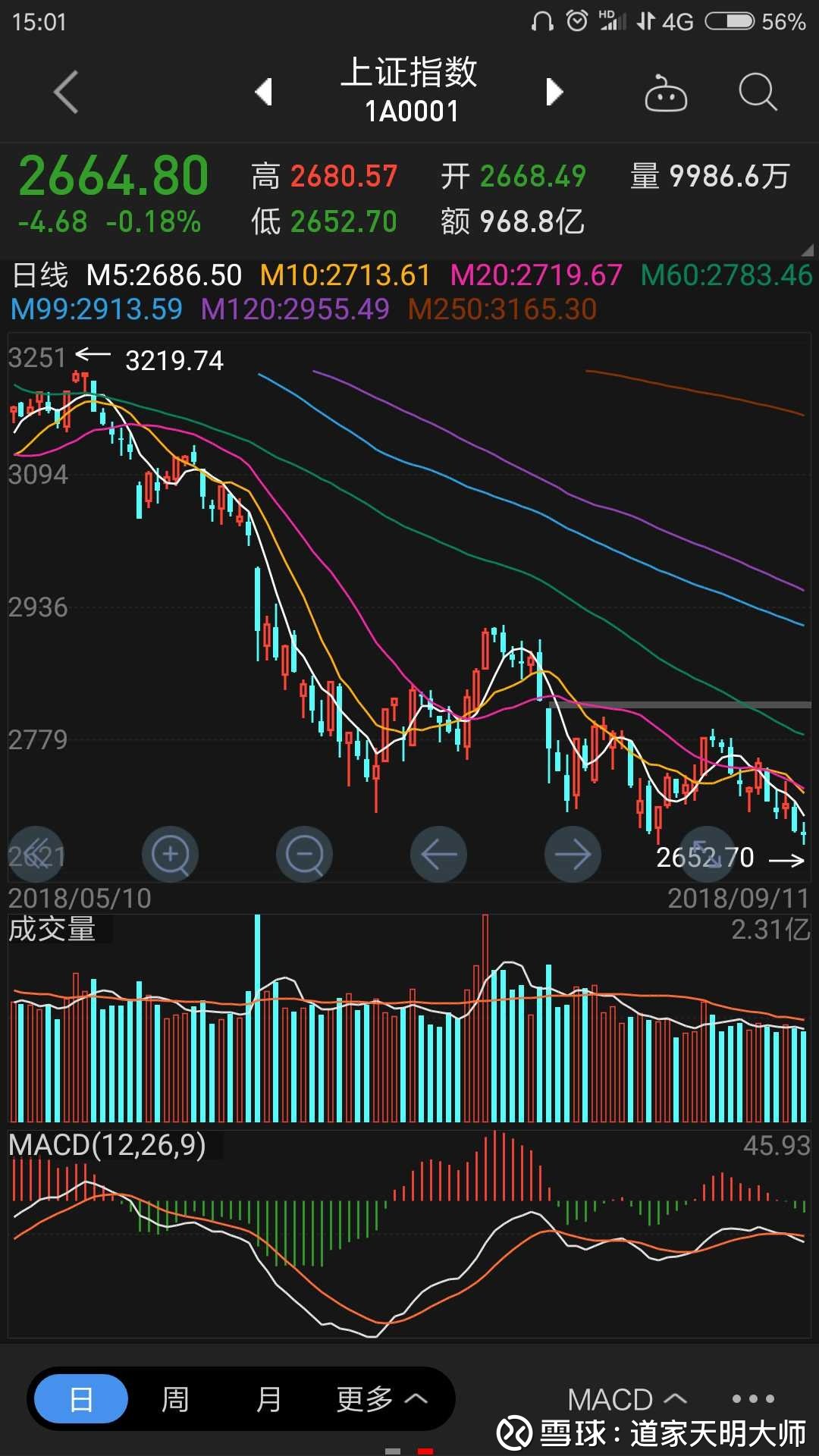Switch to the previous stock with left triangle
This screenshot has width=819, height=1456.
pyautogui.click(x=263, y=92)
